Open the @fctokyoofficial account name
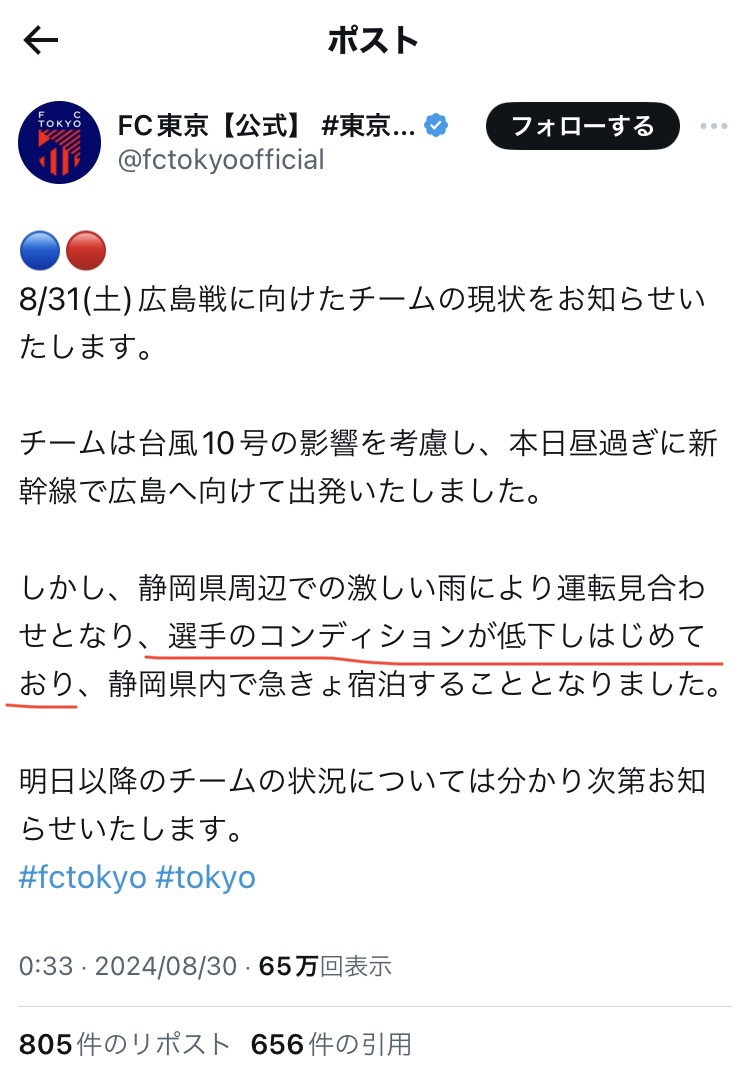Image resolution: width=750 pixels, height=1078 pixels. [x=221, y=159]
